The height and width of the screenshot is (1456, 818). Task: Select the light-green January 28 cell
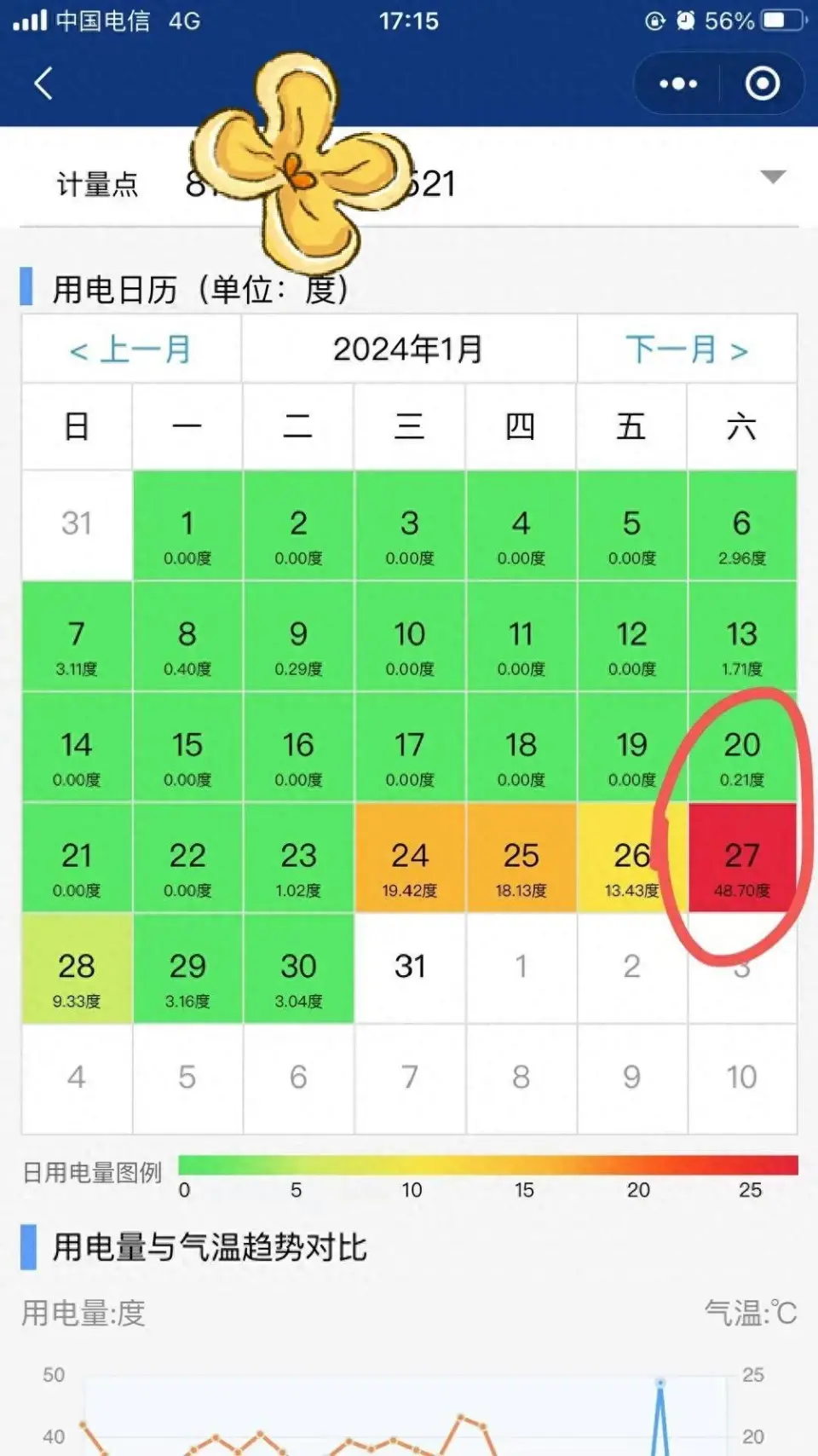pos(77,969)
